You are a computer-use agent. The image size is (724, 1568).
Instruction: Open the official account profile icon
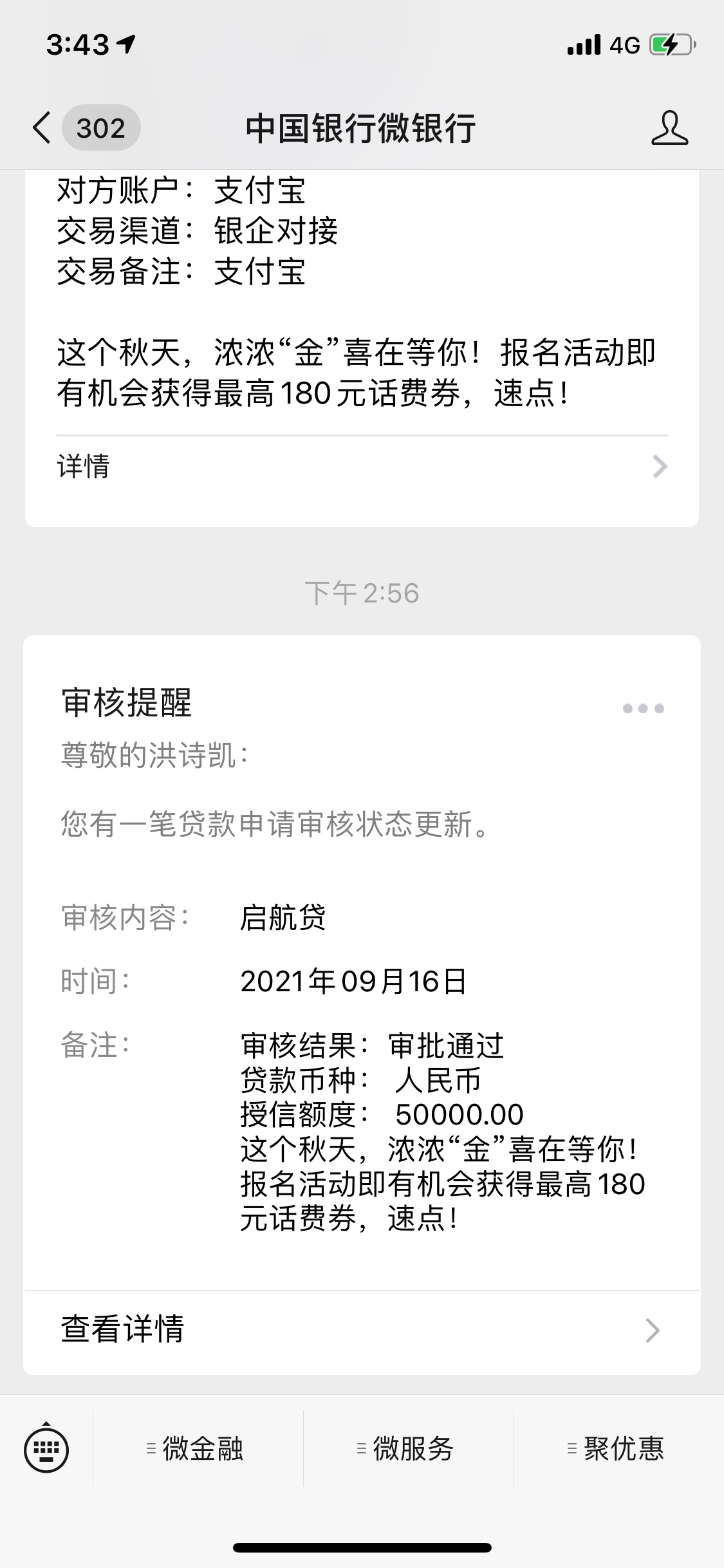click(x=669, y=127)
